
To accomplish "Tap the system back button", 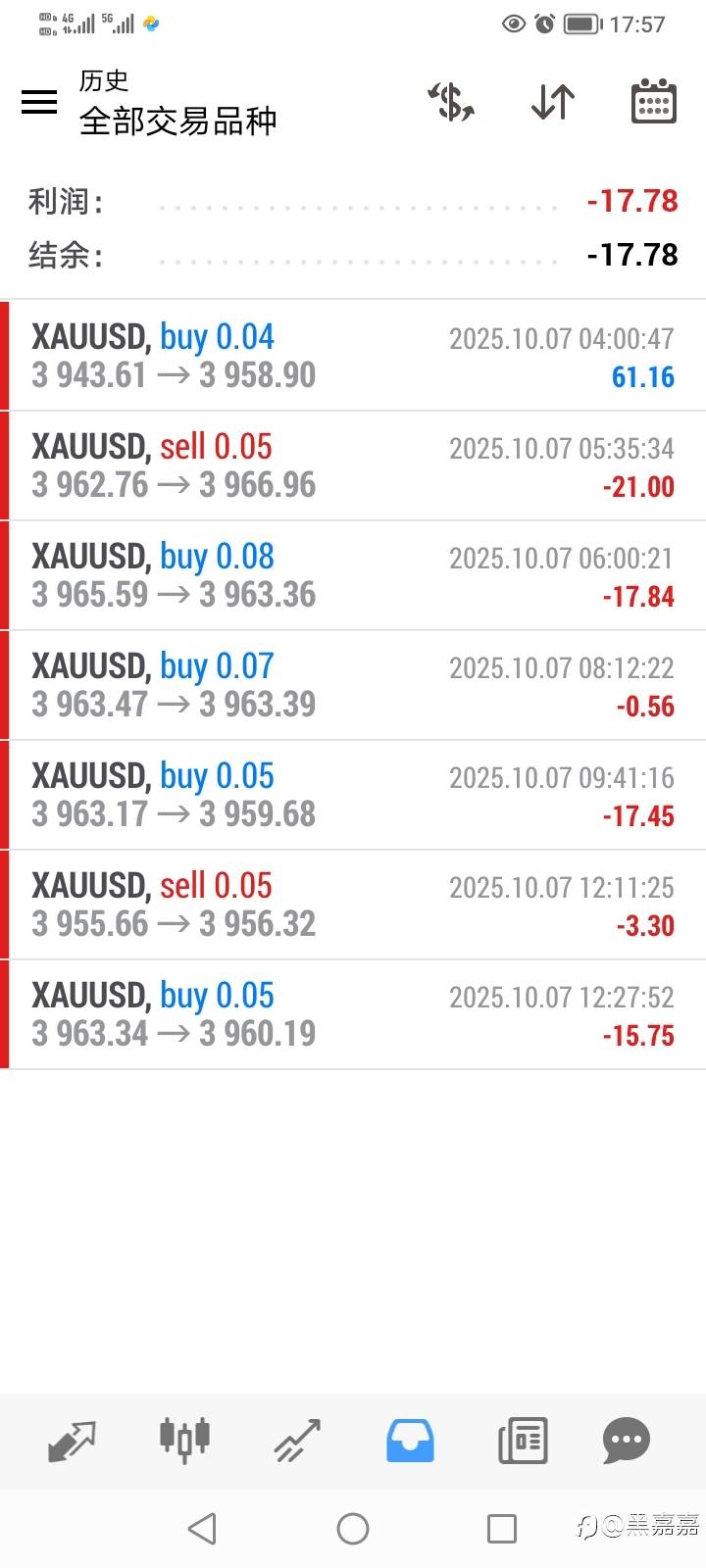I will tap(202, 1529).
